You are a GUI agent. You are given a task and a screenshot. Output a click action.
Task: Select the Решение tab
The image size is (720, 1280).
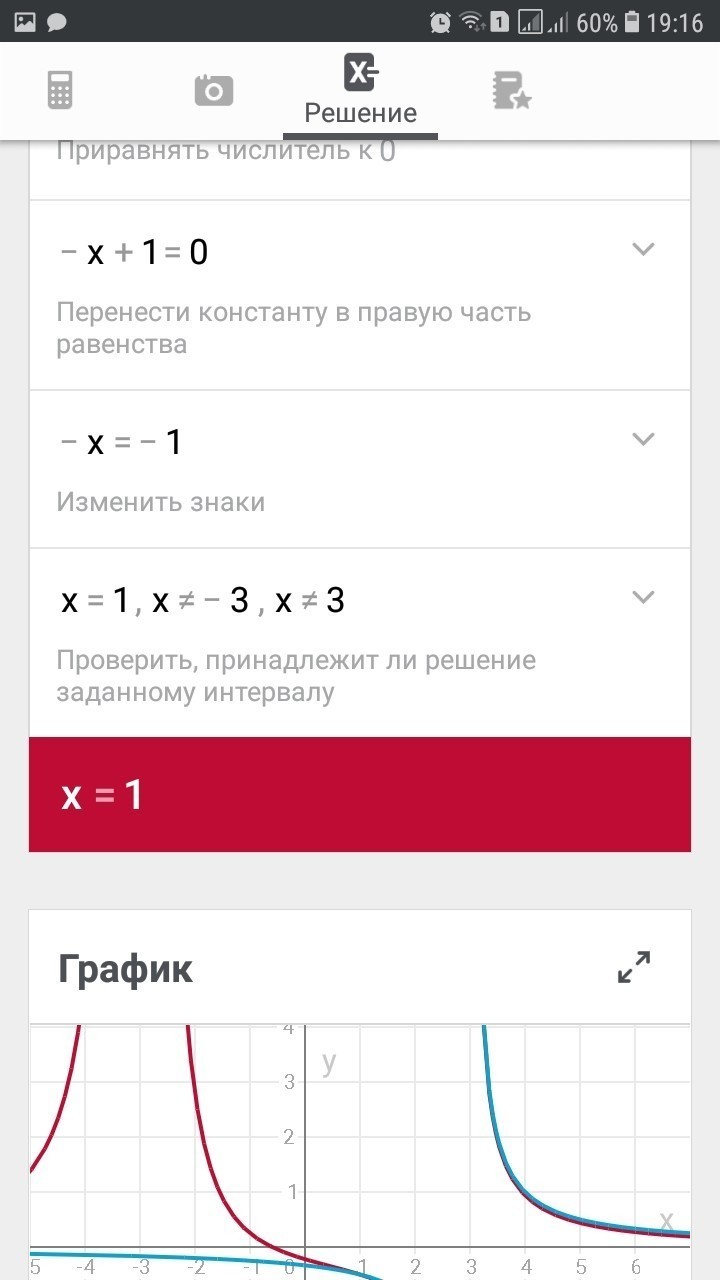coord(360,90)
